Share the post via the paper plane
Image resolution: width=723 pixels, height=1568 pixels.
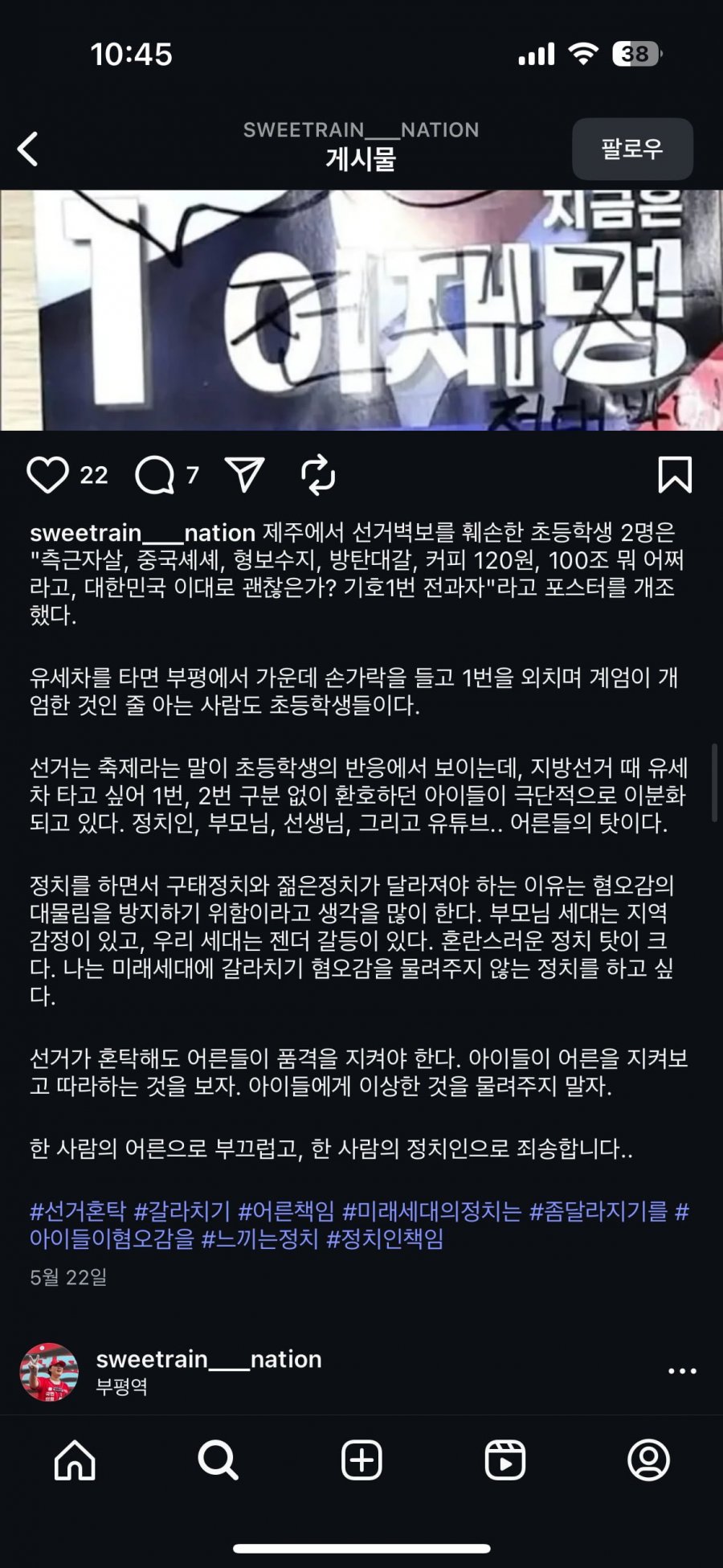coord(245,475)
